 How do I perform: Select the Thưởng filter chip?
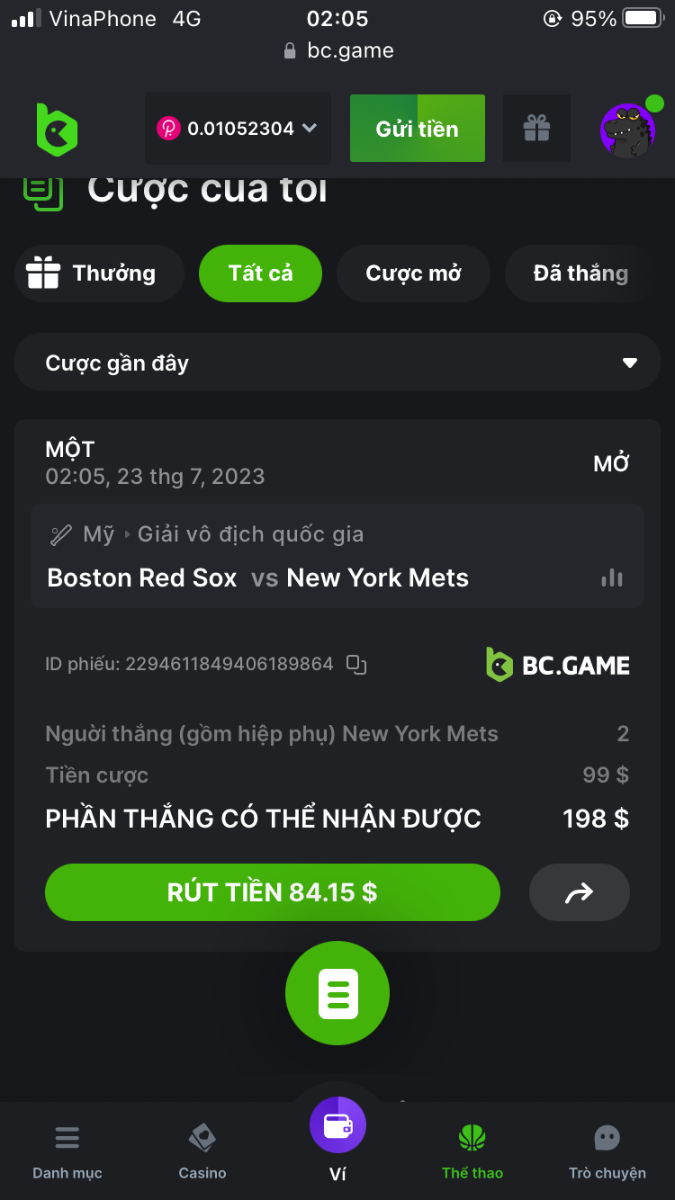(x=99, y=273)
